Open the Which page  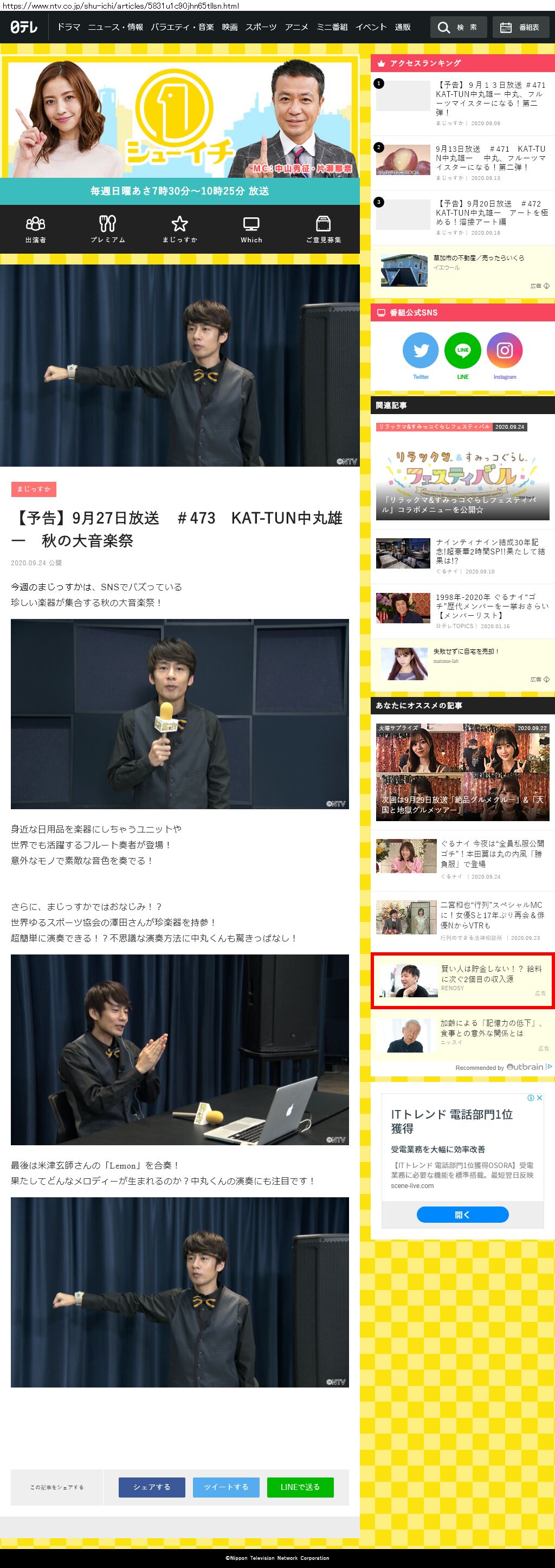251,229
